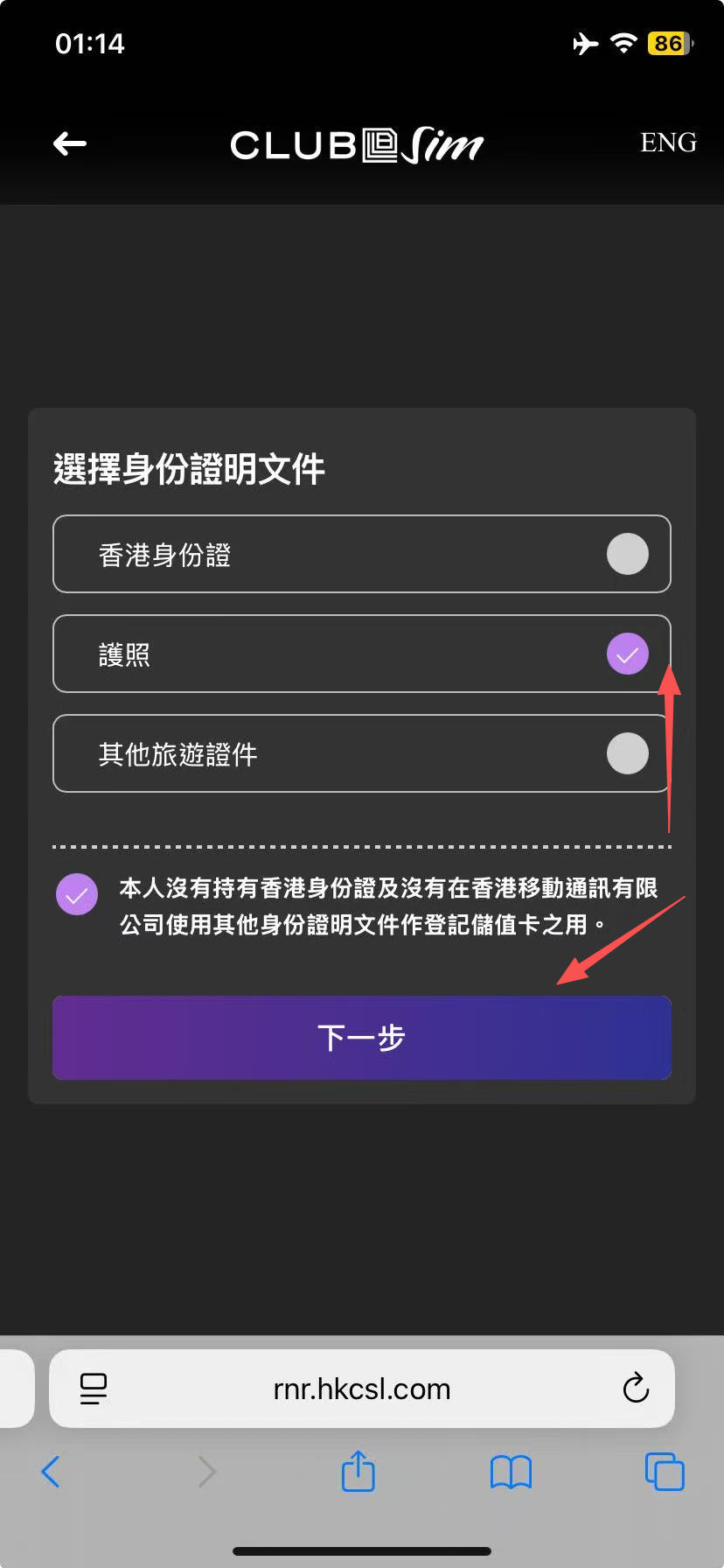The image size is (724, 1568).
Task: Edit the rnr.hkcsl.com address bar
Action: (361, 1389)
